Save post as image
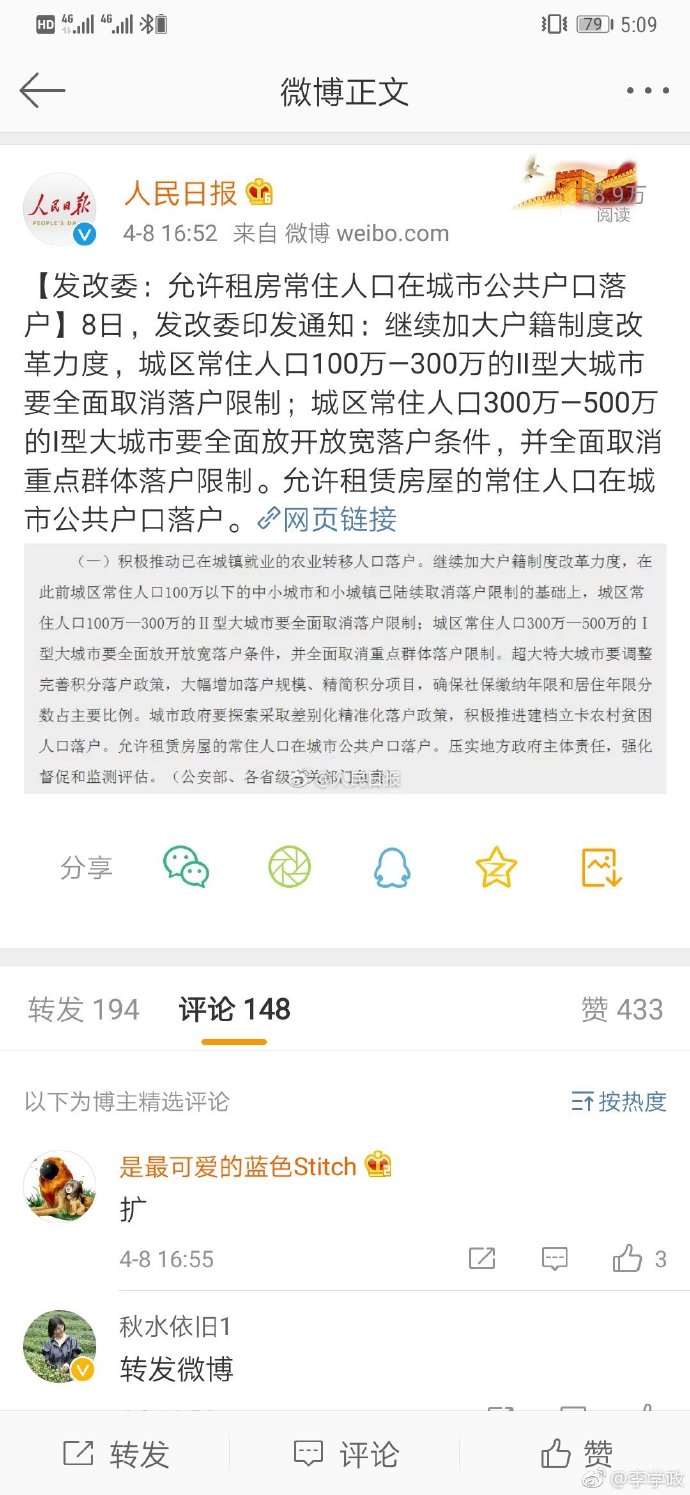690x1495 pixels. tap(602, 867)
